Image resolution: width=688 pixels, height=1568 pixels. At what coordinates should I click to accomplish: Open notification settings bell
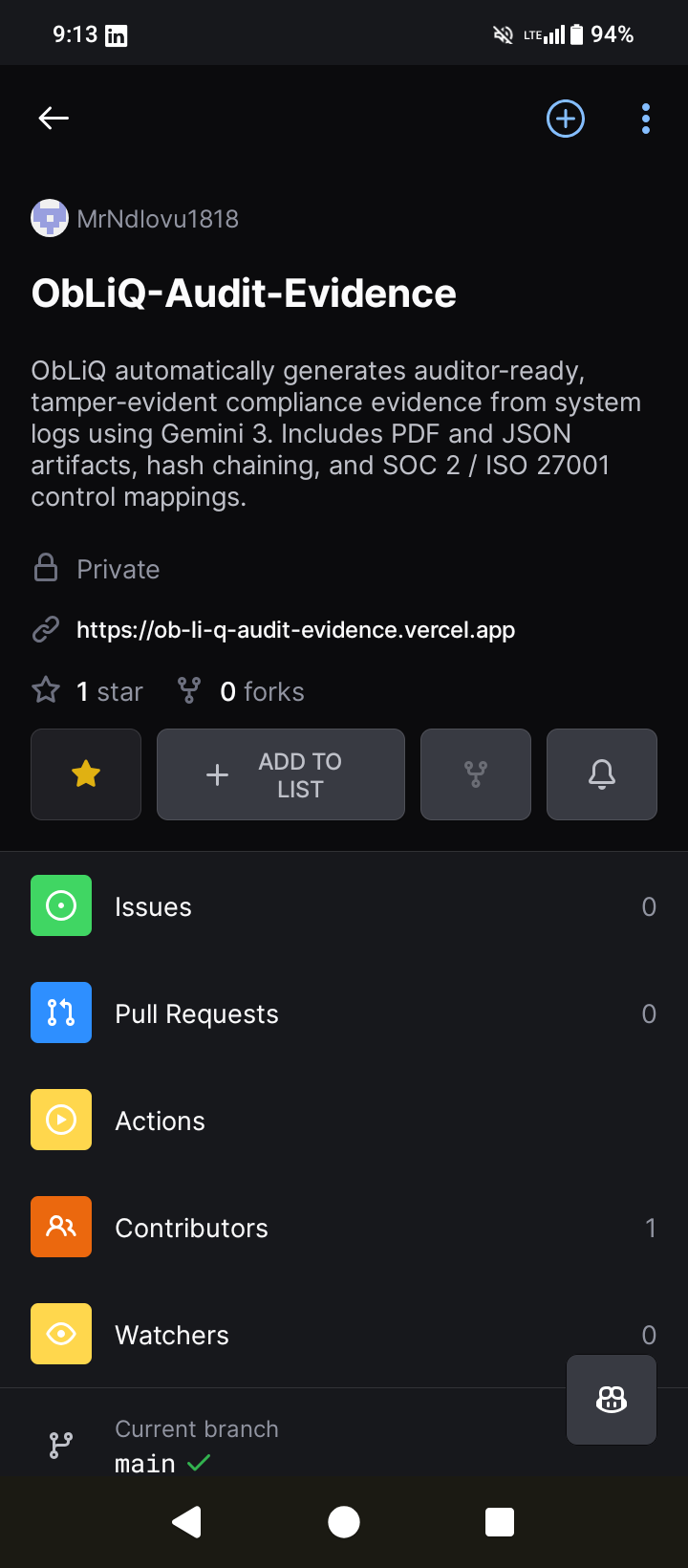click(x=602, y=774)
